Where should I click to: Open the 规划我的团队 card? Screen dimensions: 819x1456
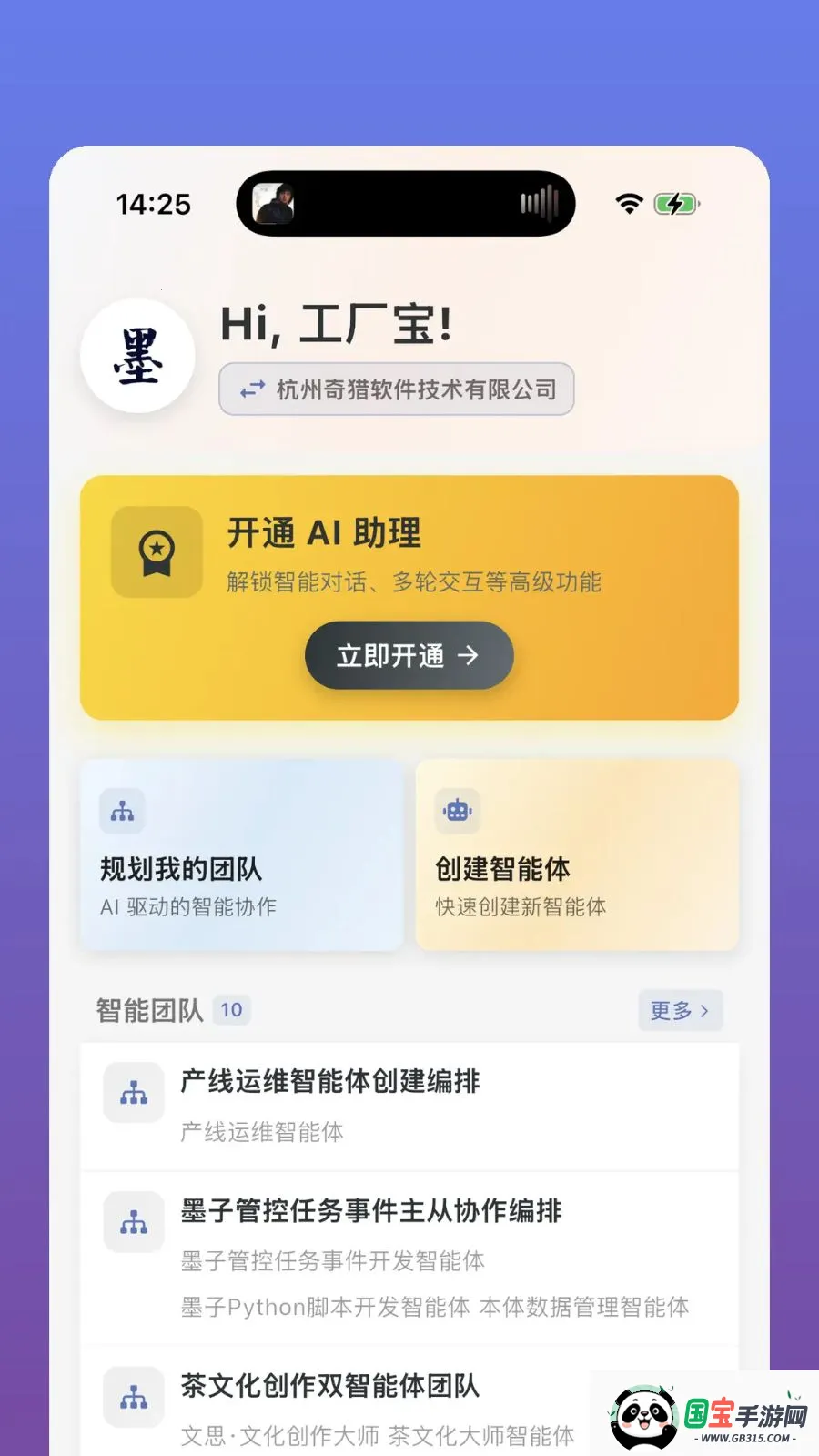241,855
